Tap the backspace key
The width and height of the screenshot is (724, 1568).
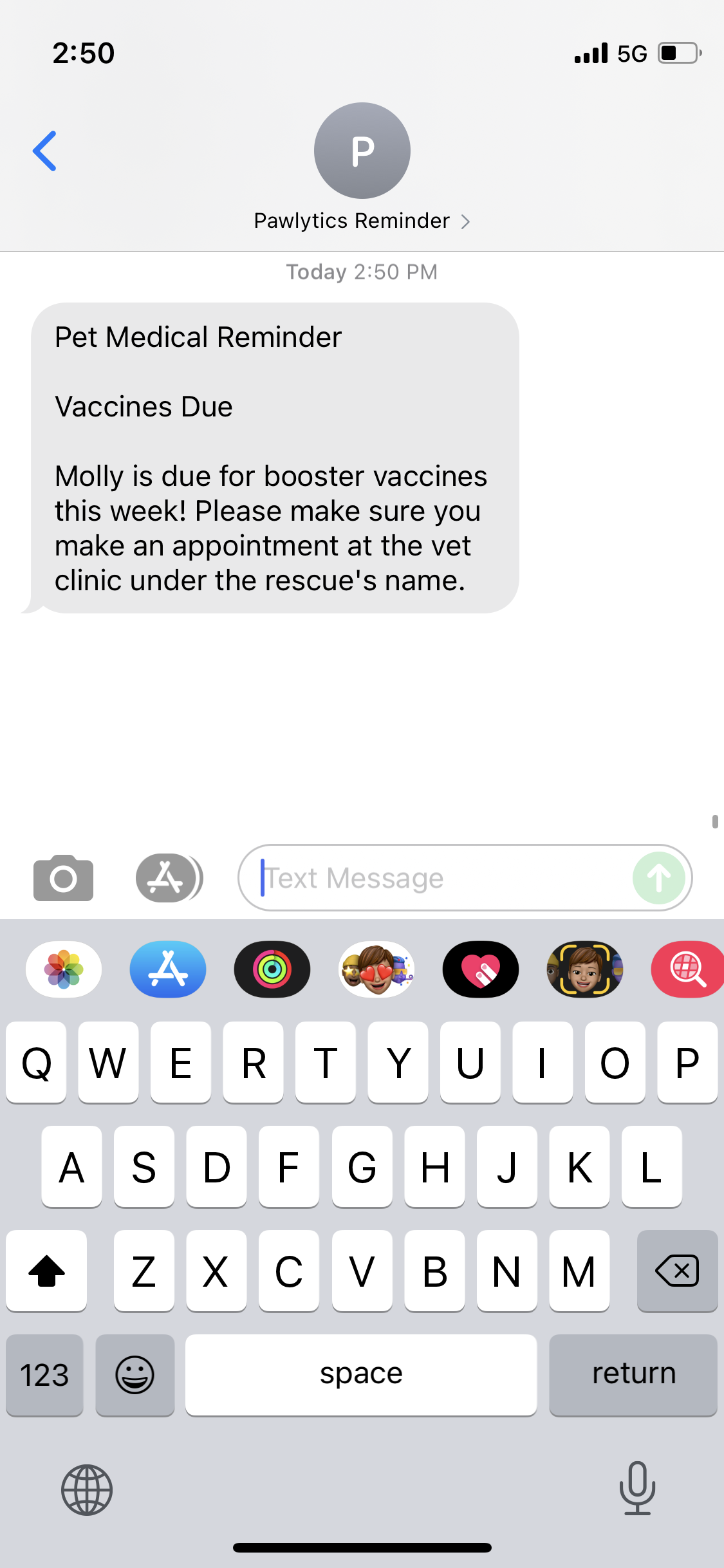[677, 1271]
